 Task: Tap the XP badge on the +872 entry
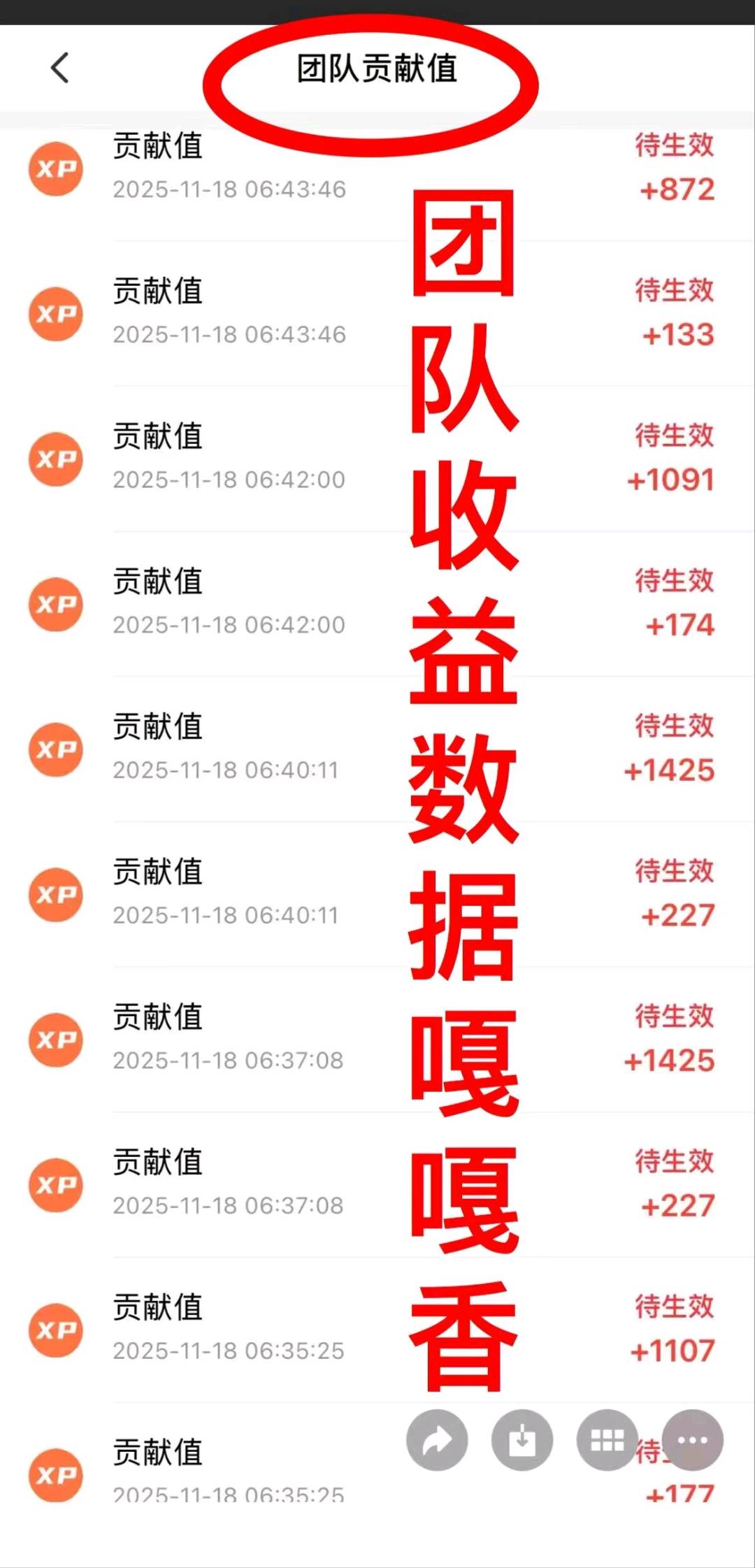56,168
